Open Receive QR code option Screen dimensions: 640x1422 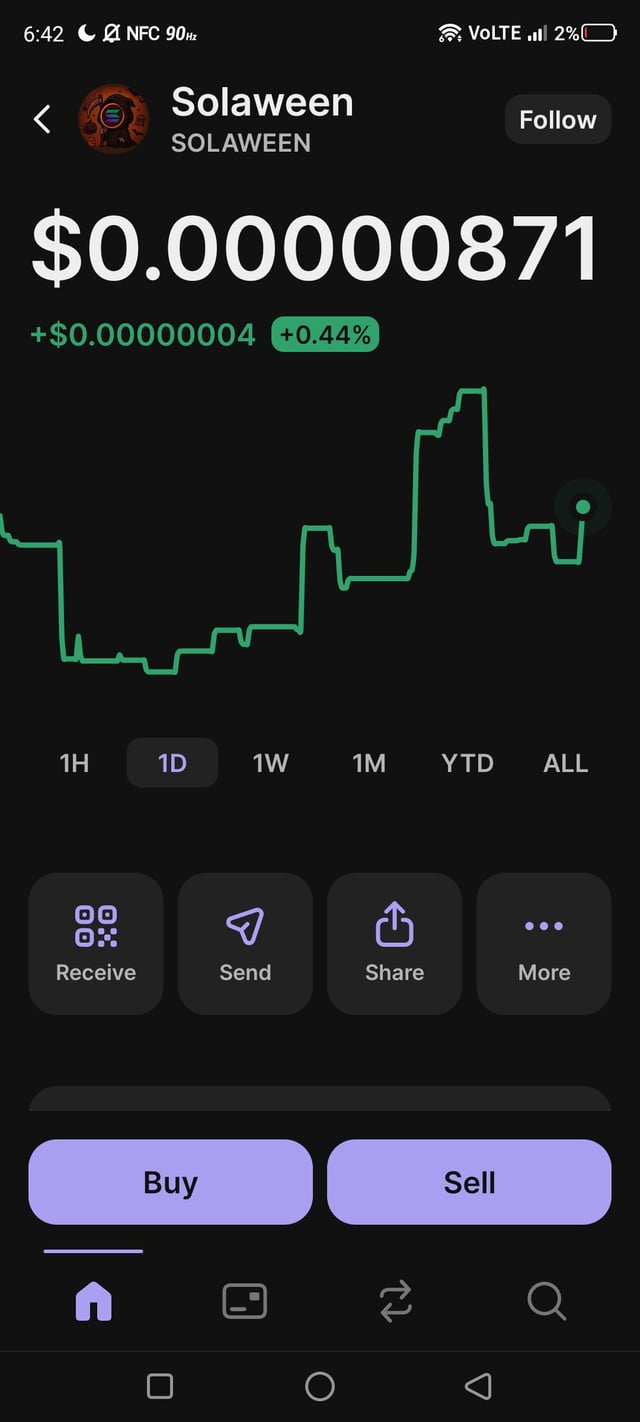(96, 943)
